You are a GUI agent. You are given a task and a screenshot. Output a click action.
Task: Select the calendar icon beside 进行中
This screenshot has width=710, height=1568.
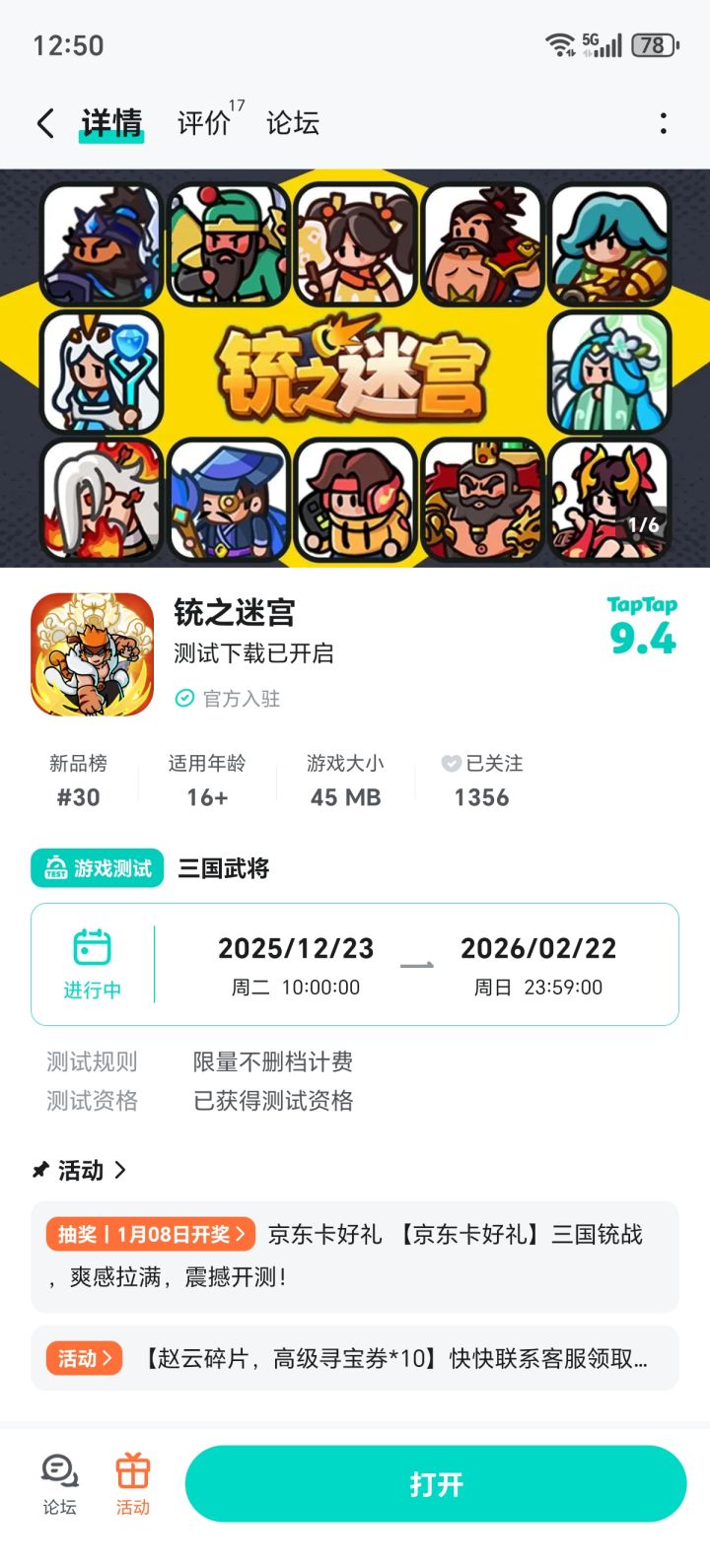[93, 949]
